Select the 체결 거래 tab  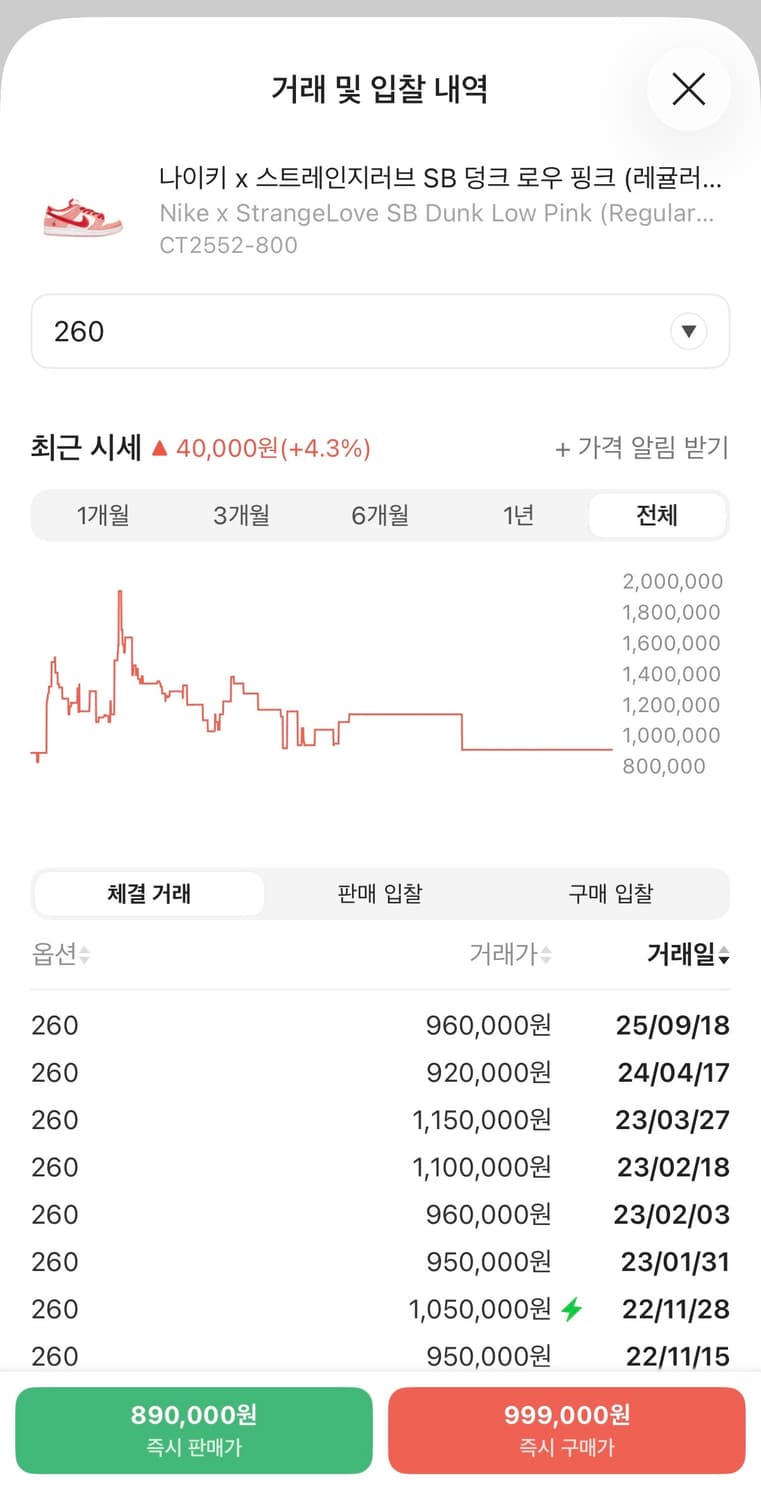point(148,893)
